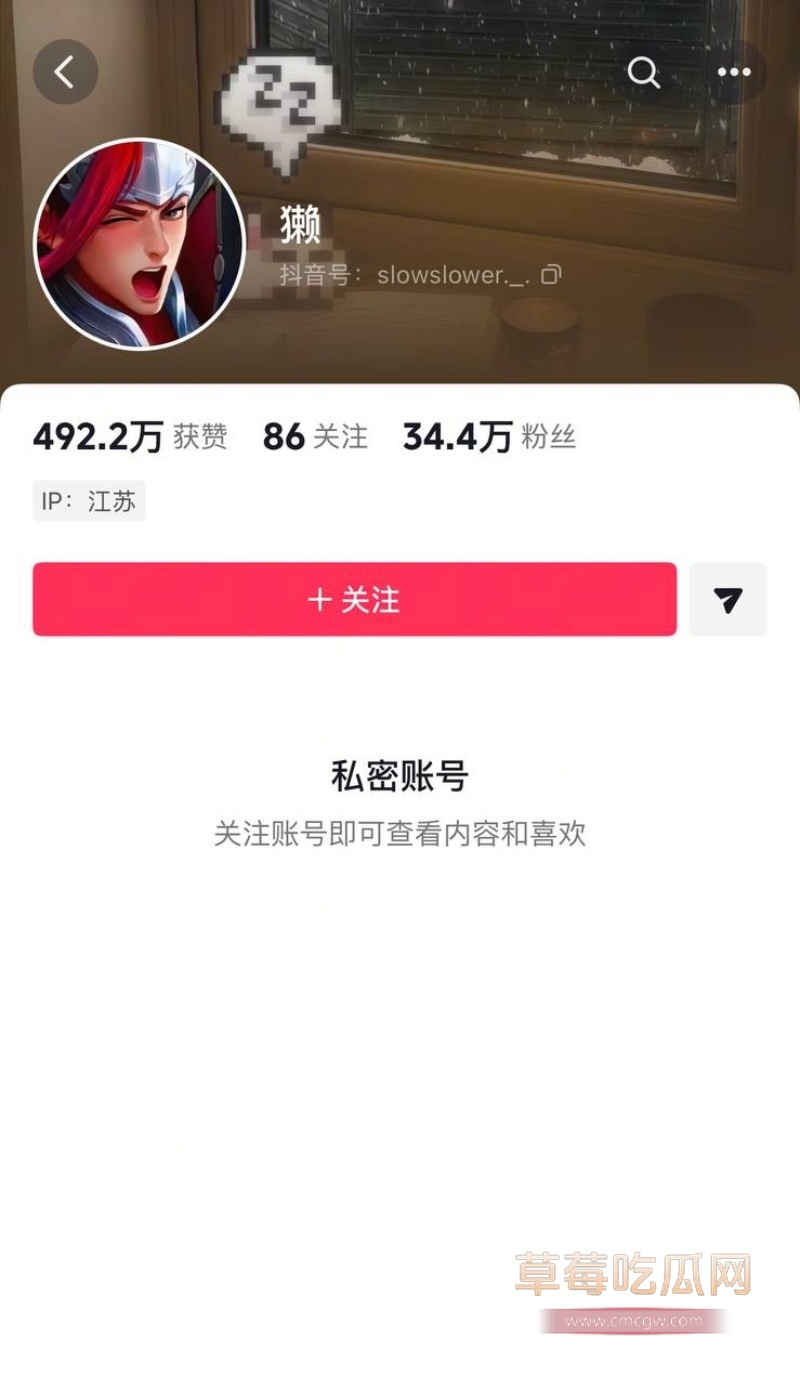Tap the 关注账号即可查看内容和喜欢 hint text

[x=399, y=833]
